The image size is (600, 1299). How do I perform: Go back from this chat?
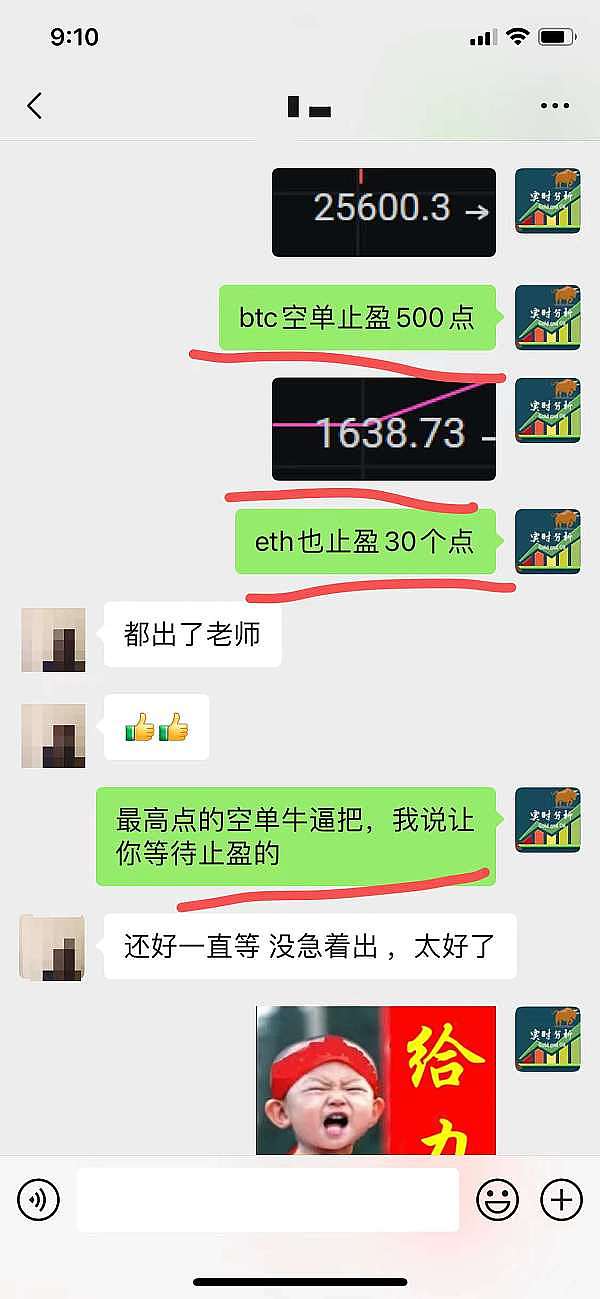tap(35, 106)
